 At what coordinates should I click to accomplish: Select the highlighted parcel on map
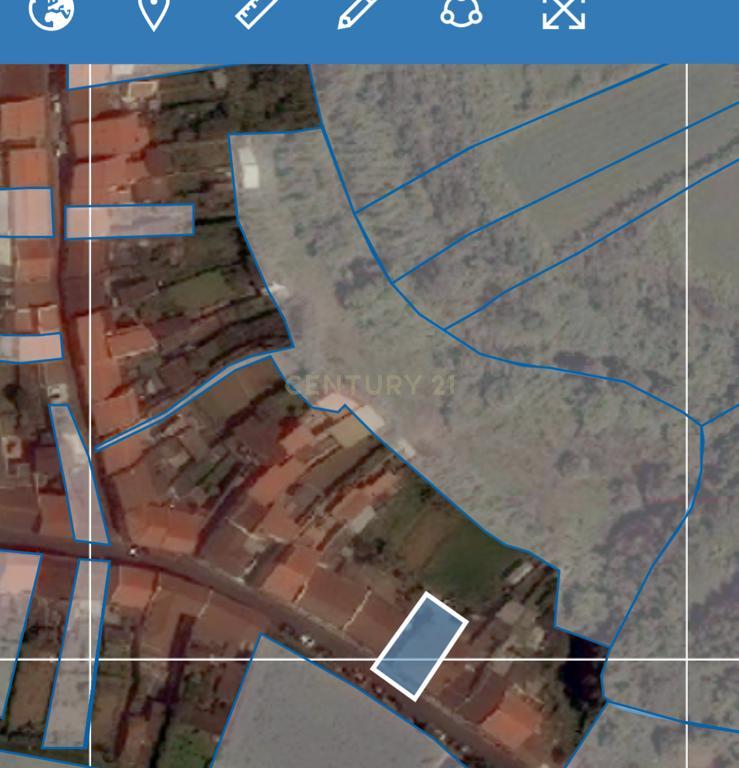click(421, 646)
